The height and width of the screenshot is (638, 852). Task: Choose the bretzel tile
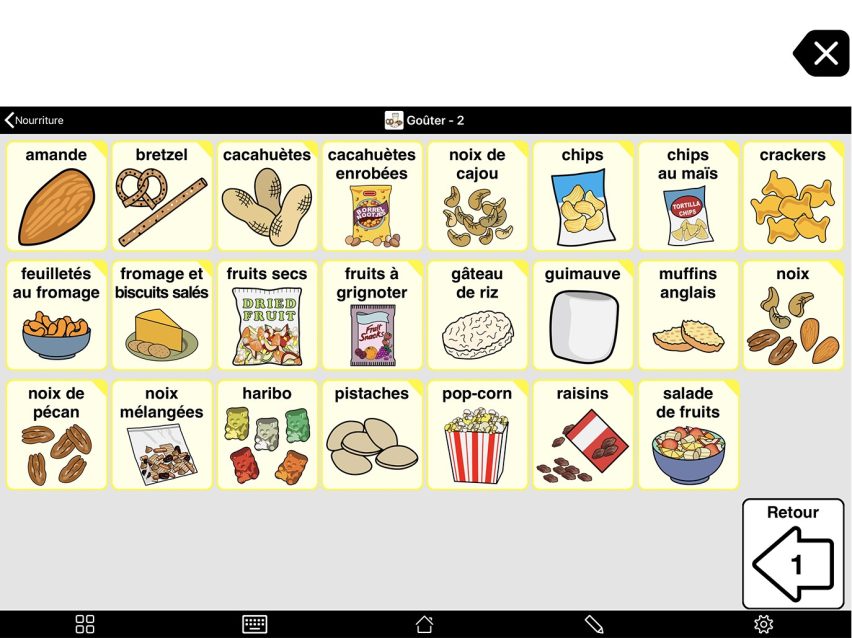pyautogui.click(x=161, y=197)
